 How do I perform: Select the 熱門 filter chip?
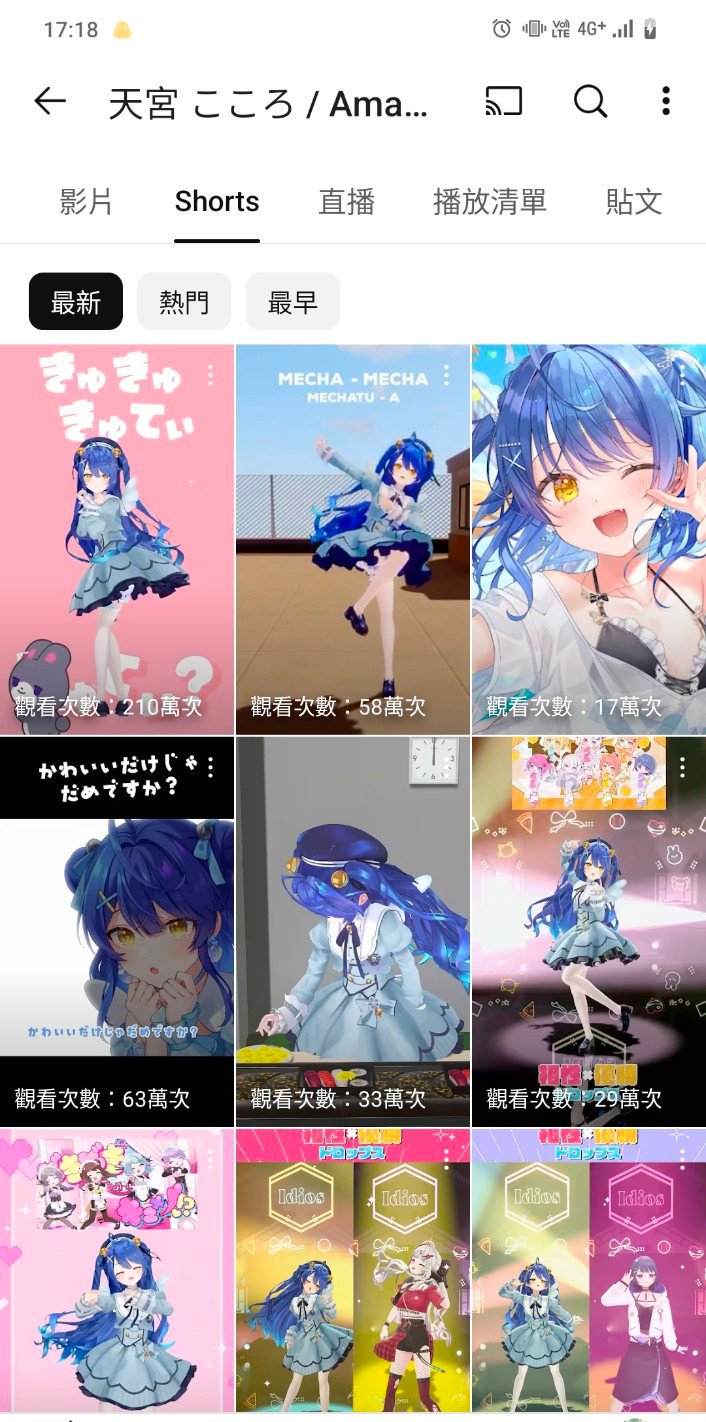(184, 302)
